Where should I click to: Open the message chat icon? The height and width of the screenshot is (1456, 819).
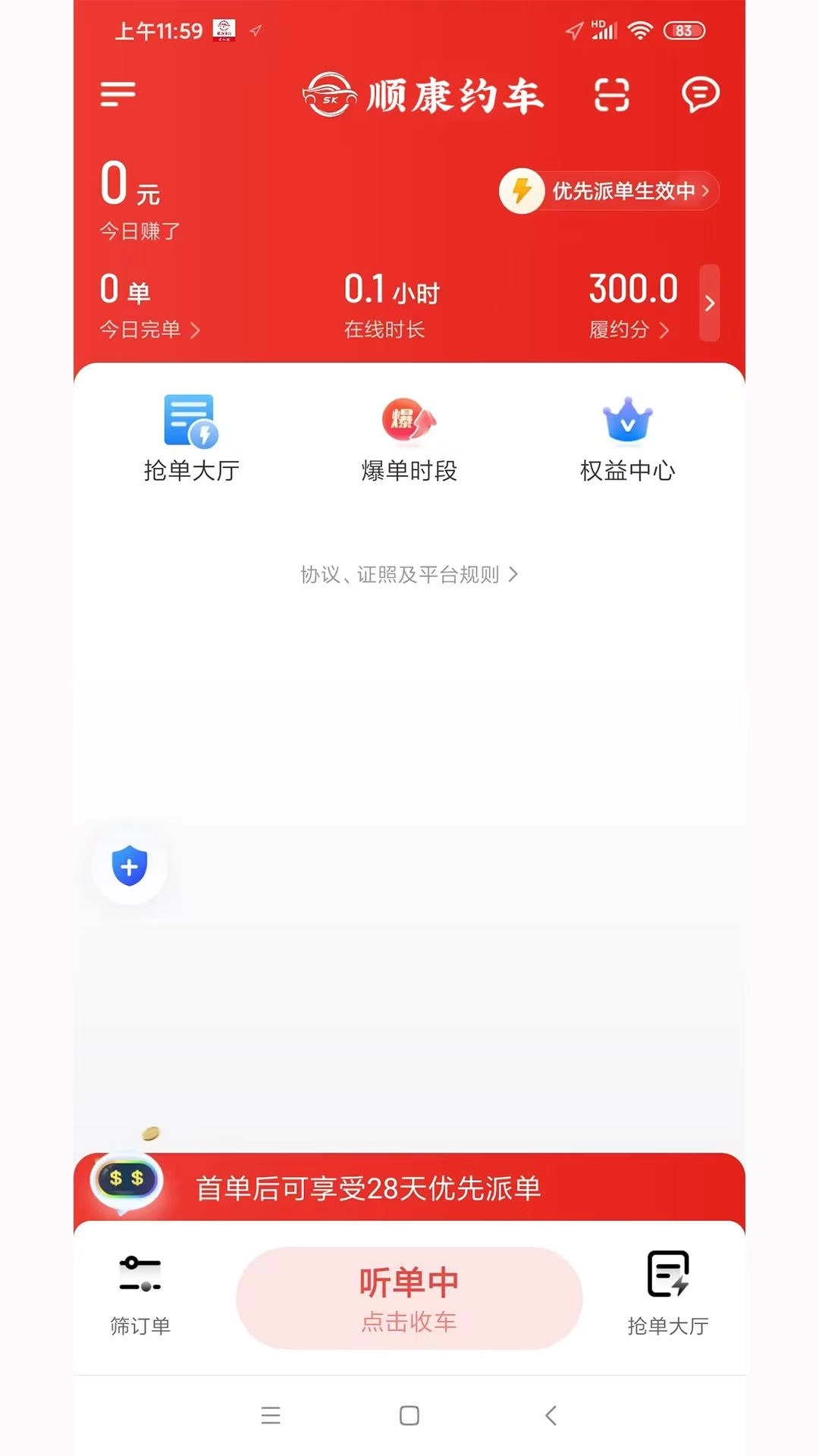tap(701, 96)
